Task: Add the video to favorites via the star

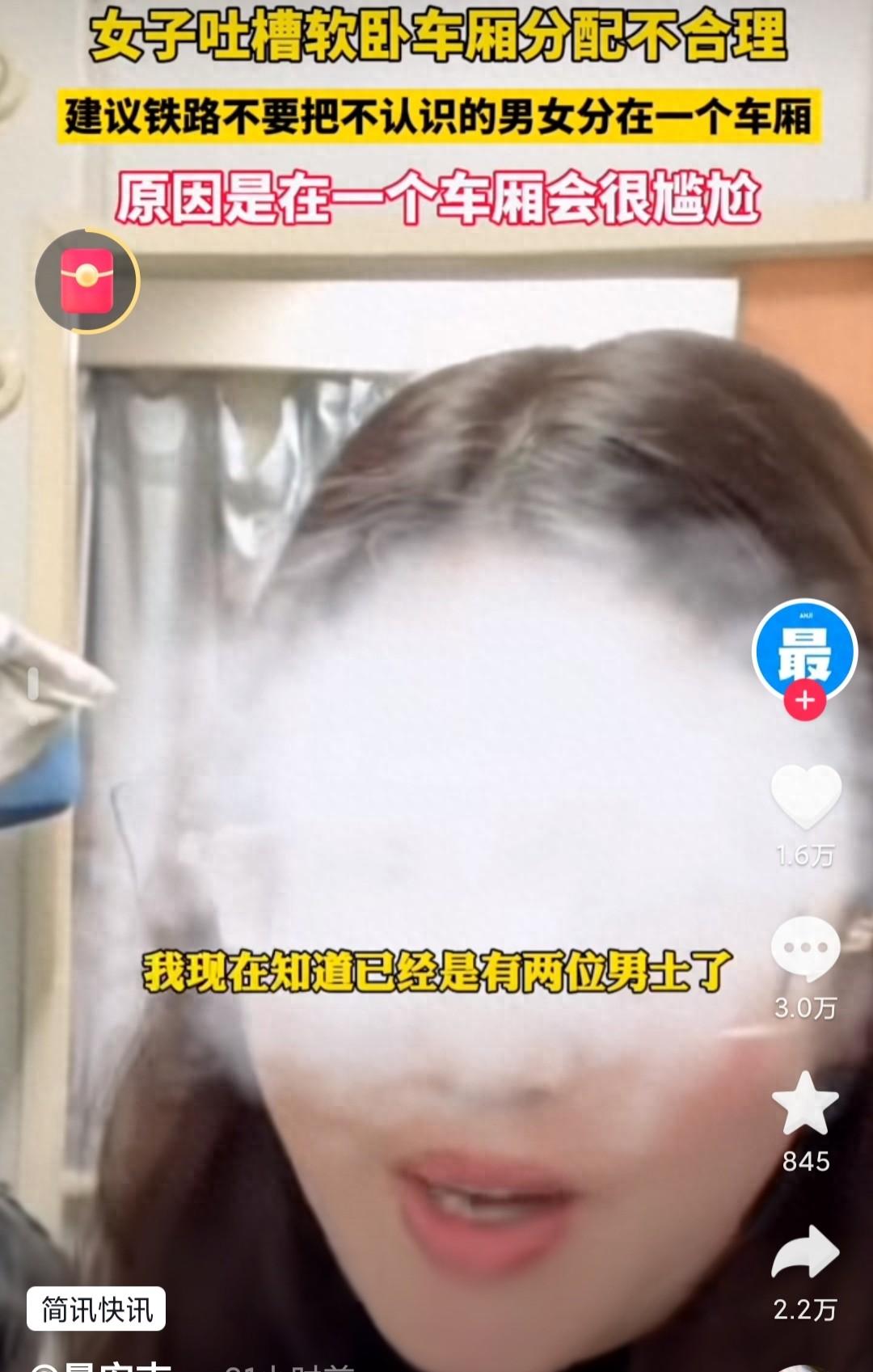Action: pyautogui.click(x=805, y=1104)
